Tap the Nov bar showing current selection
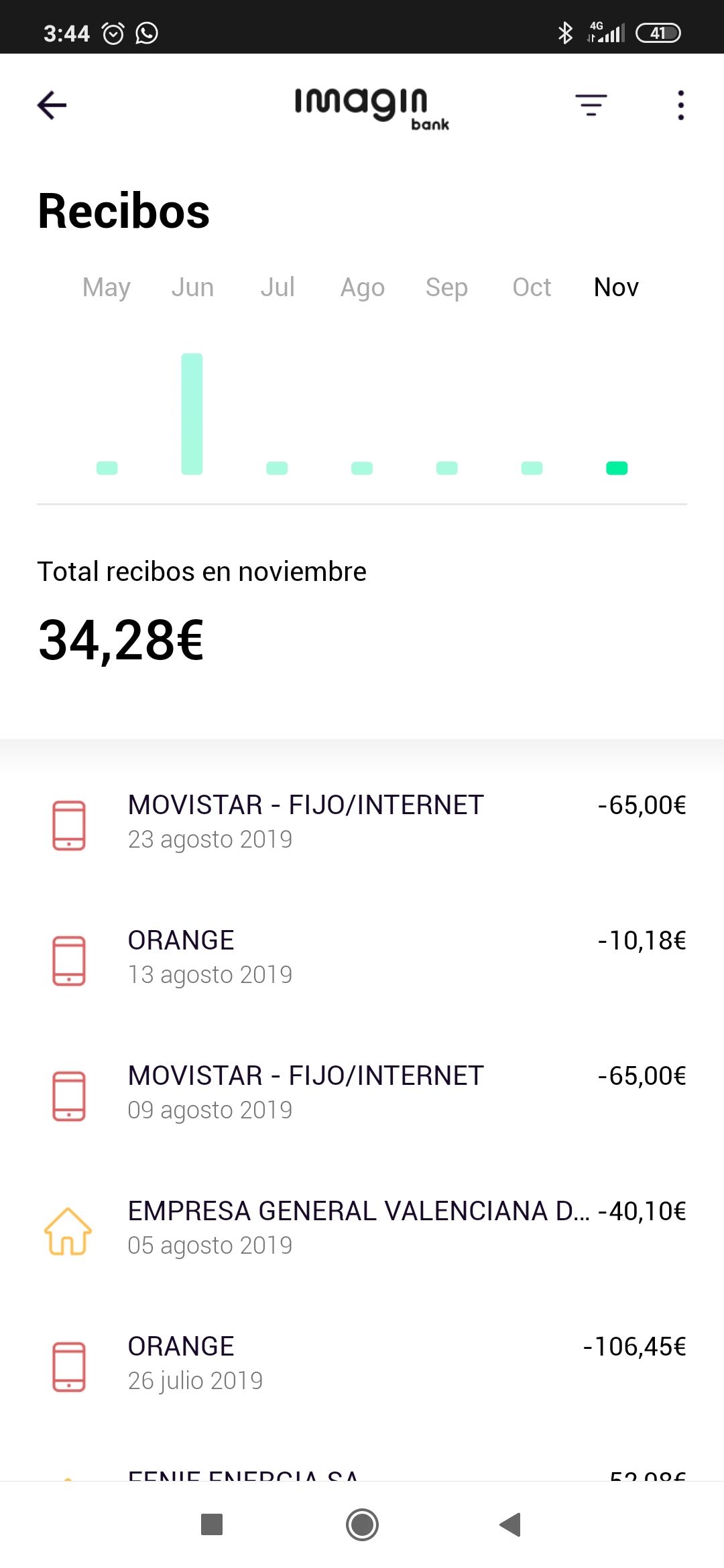The width and height of the screenshot is (724, 1568). pyautogui.click(x=616, y=467)
